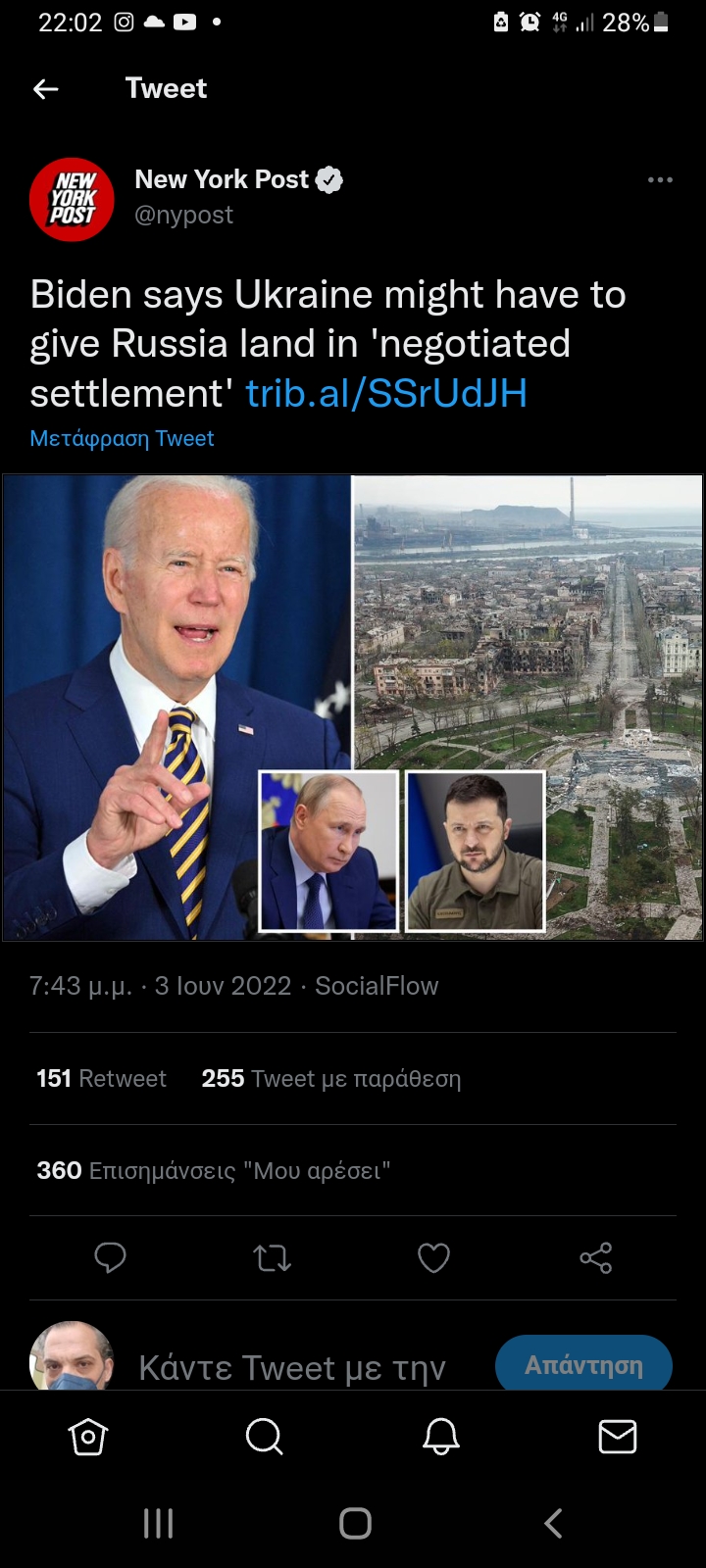This screenshot has width=706, height=1568.
Task: Tap the reply text field
Action: (292, 1367)
